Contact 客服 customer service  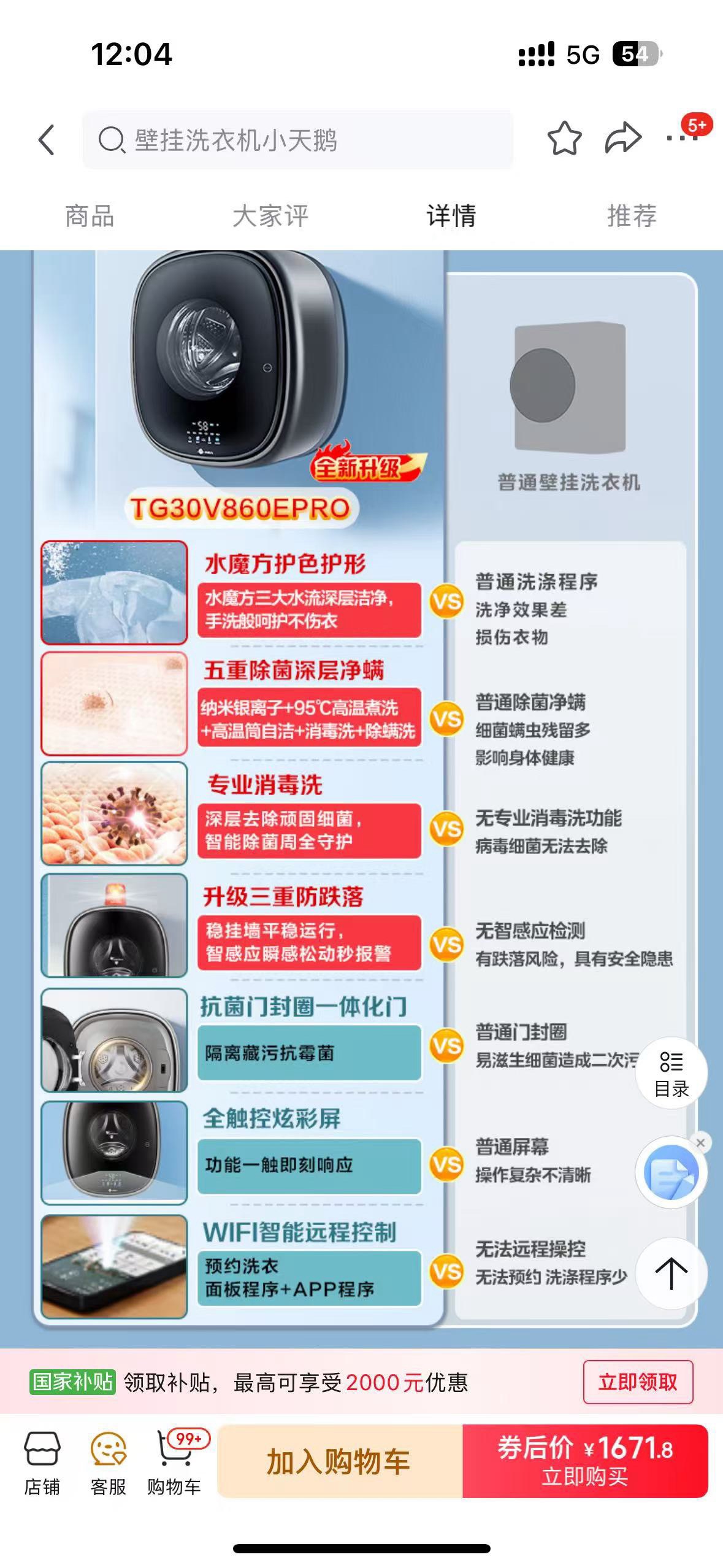tap(108, 1464)
